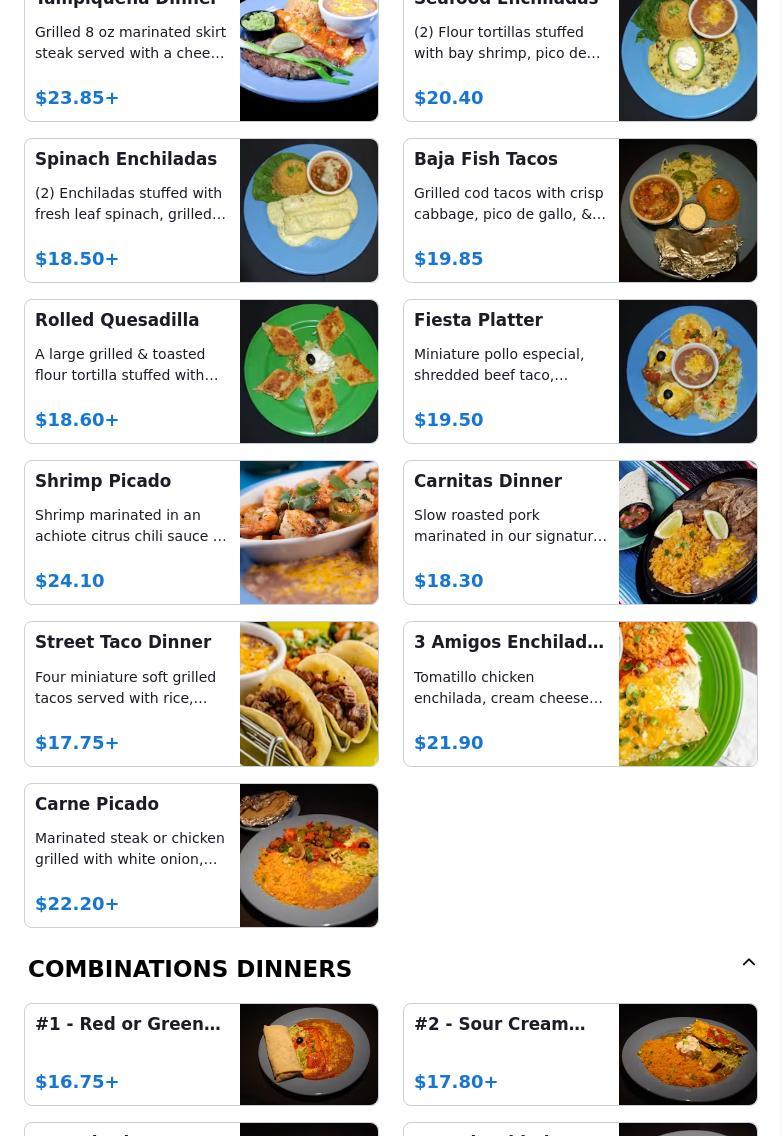The height and width of the screenshot is (1136, 782).
Task: Select Street Taco Dinner
Action: click(x=201, y=693)
